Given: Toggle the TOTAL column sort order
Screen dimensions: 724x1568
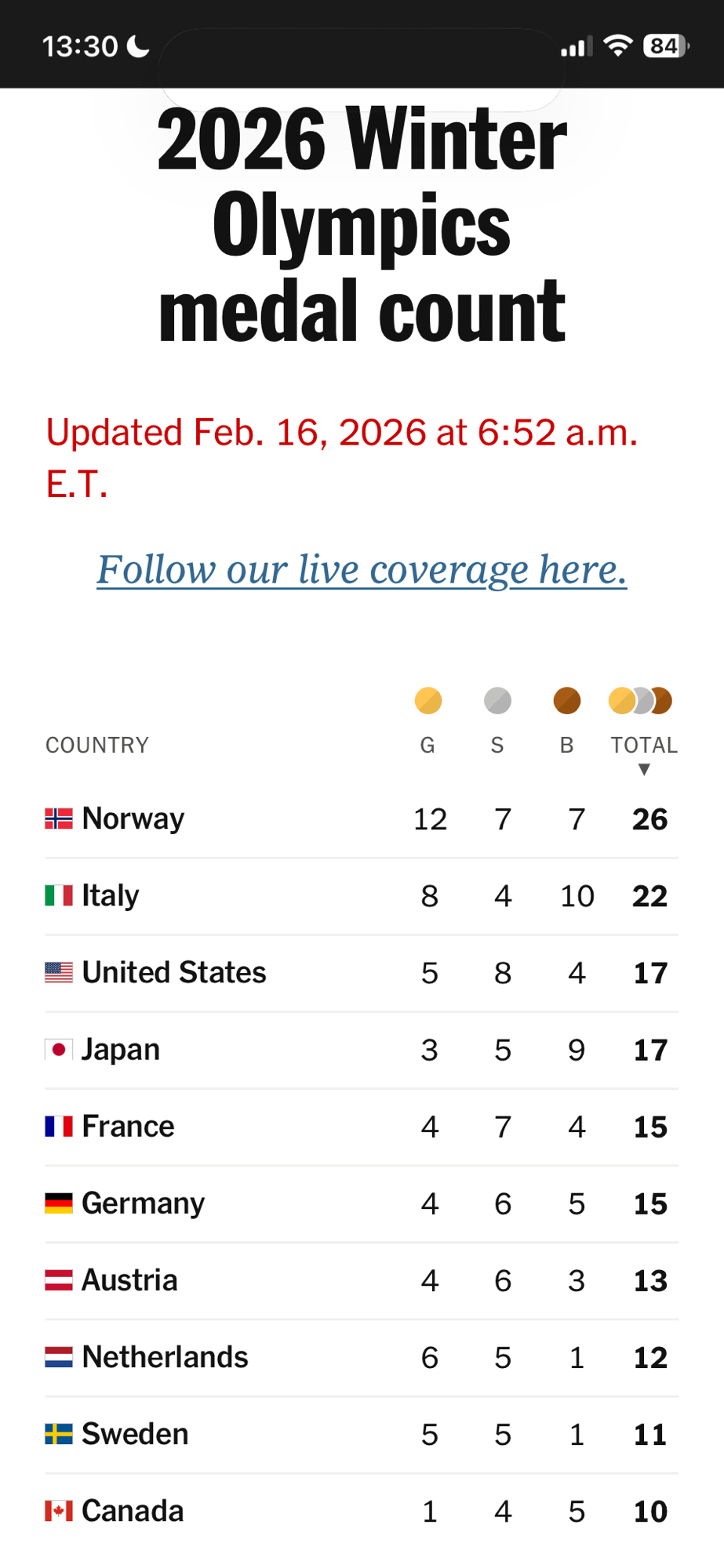Looking at the screenshot, I should [x=644, y=746].
